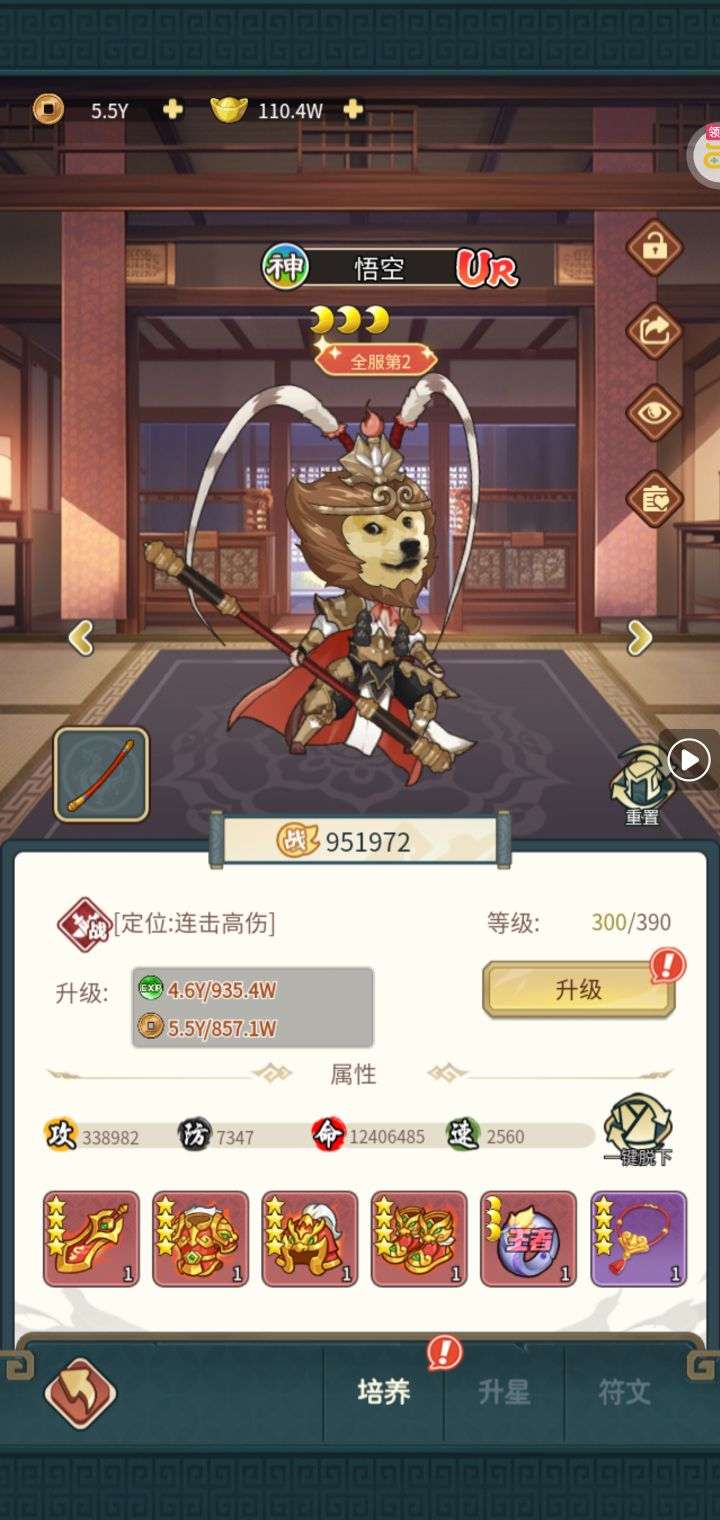Add more gold ingots with the plus icon
The image size is (720, 1520).
pos(352,109)
